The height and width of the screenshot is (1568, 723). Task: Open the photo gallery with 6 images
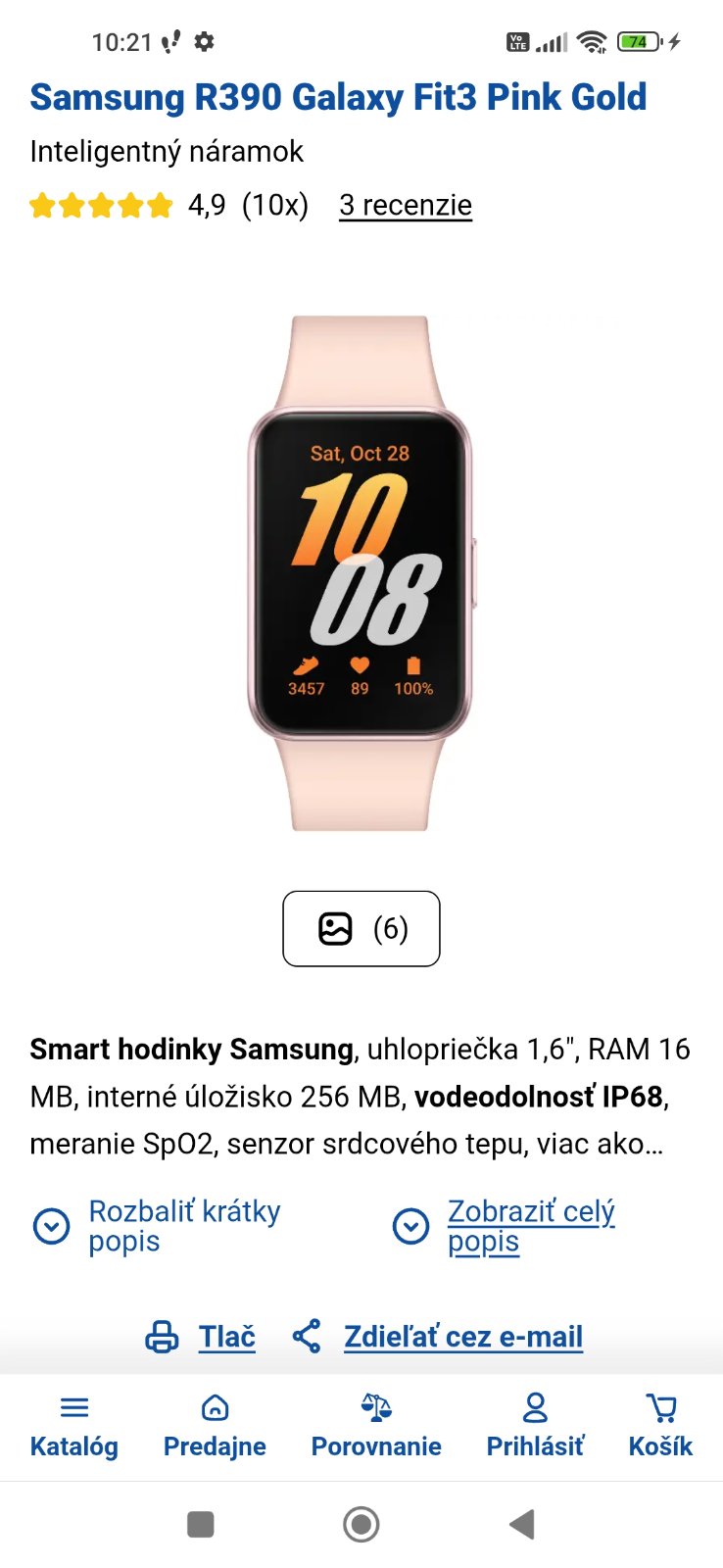pos(361,928)
